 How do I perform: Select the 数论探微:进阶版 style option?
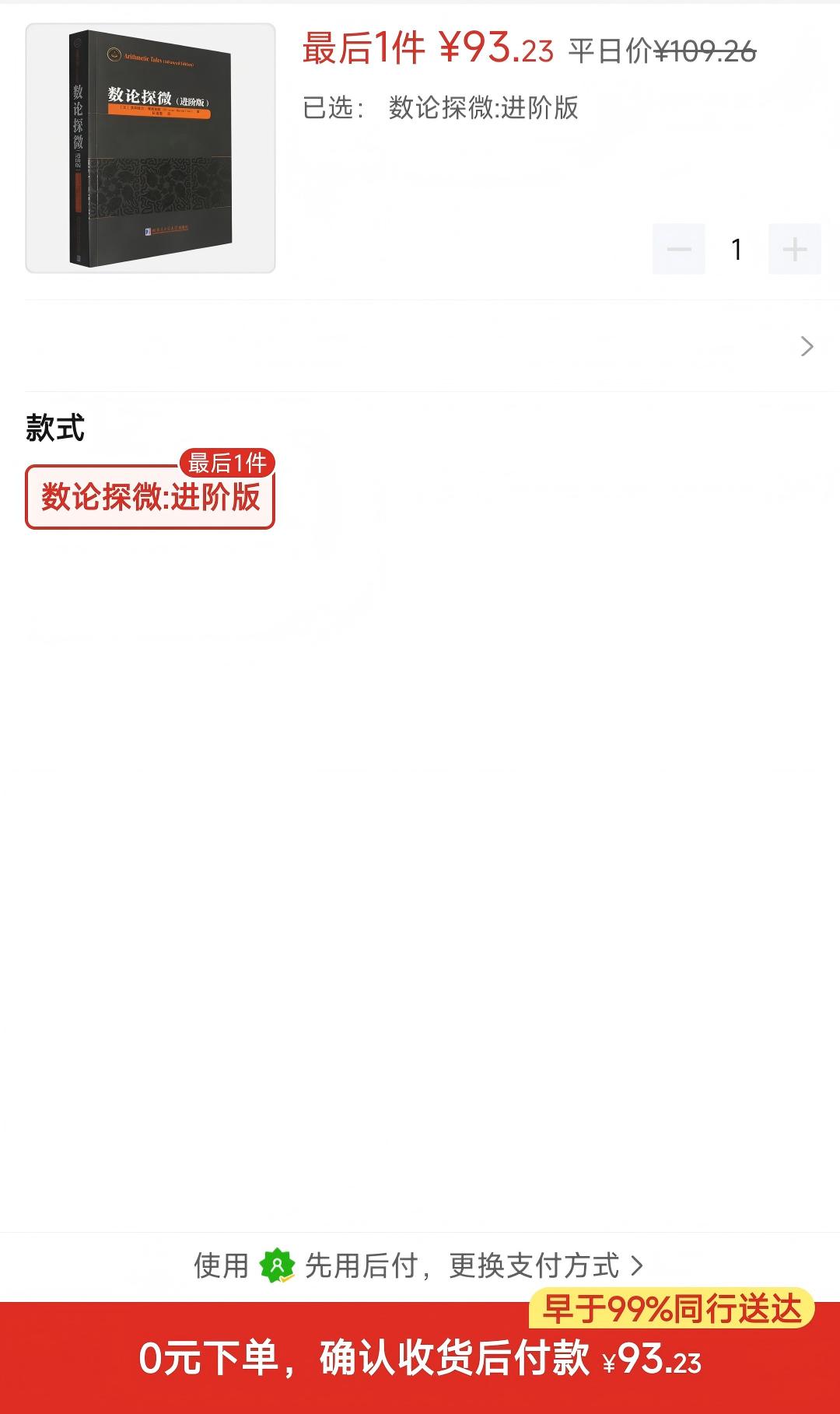pos(150,497)
